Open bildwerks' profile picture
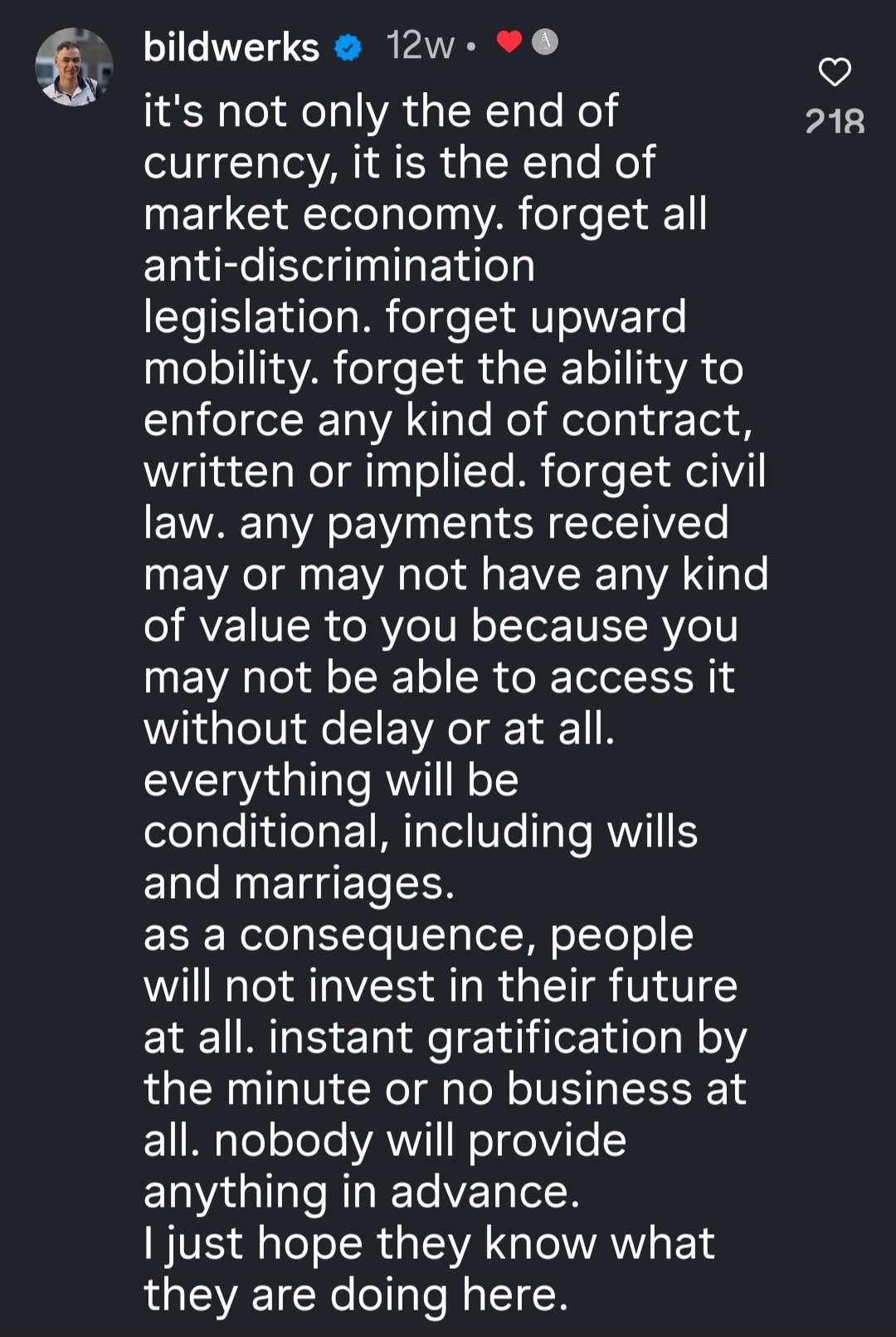The width and height of the screenshot is (896, 1337). pyautogui.click(x=74, y=67)
